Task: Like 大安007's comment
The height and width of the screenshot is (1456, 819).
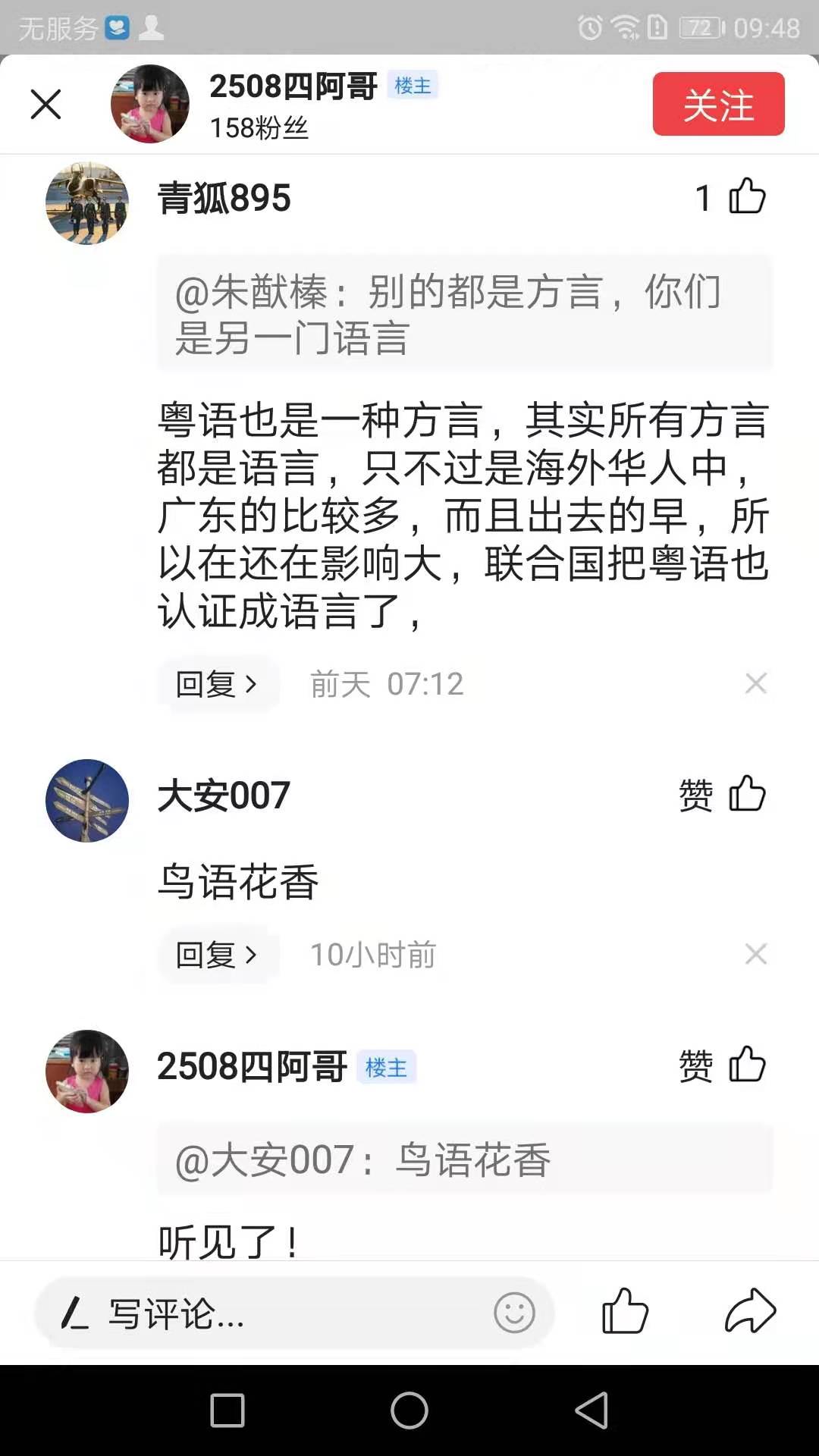Action: tap(747, 794)
